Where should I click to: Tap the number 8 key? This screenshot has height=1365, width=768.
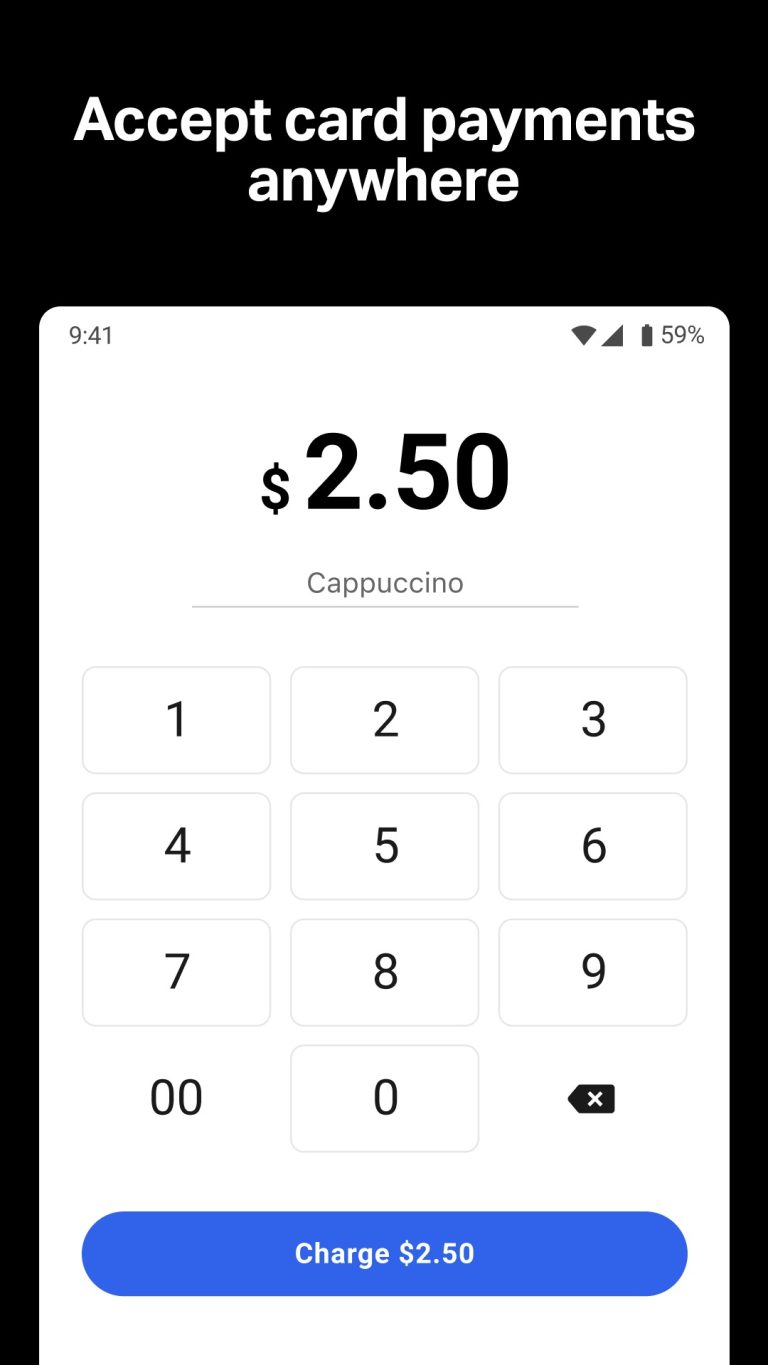384,972
